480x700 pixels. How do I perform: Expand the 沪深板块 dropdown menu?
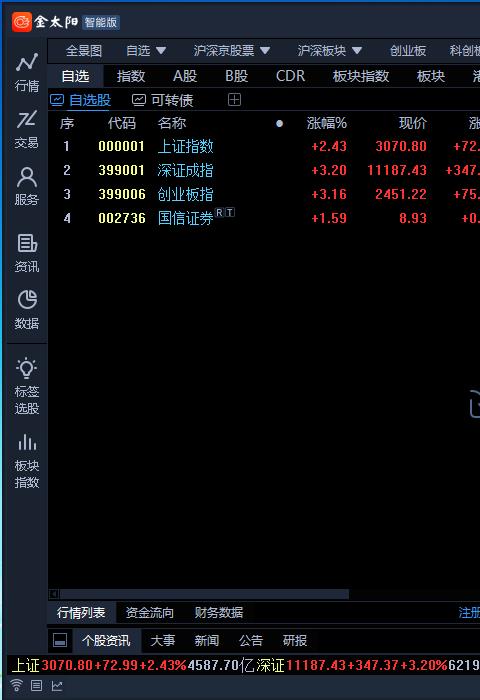tap(330, 51)
